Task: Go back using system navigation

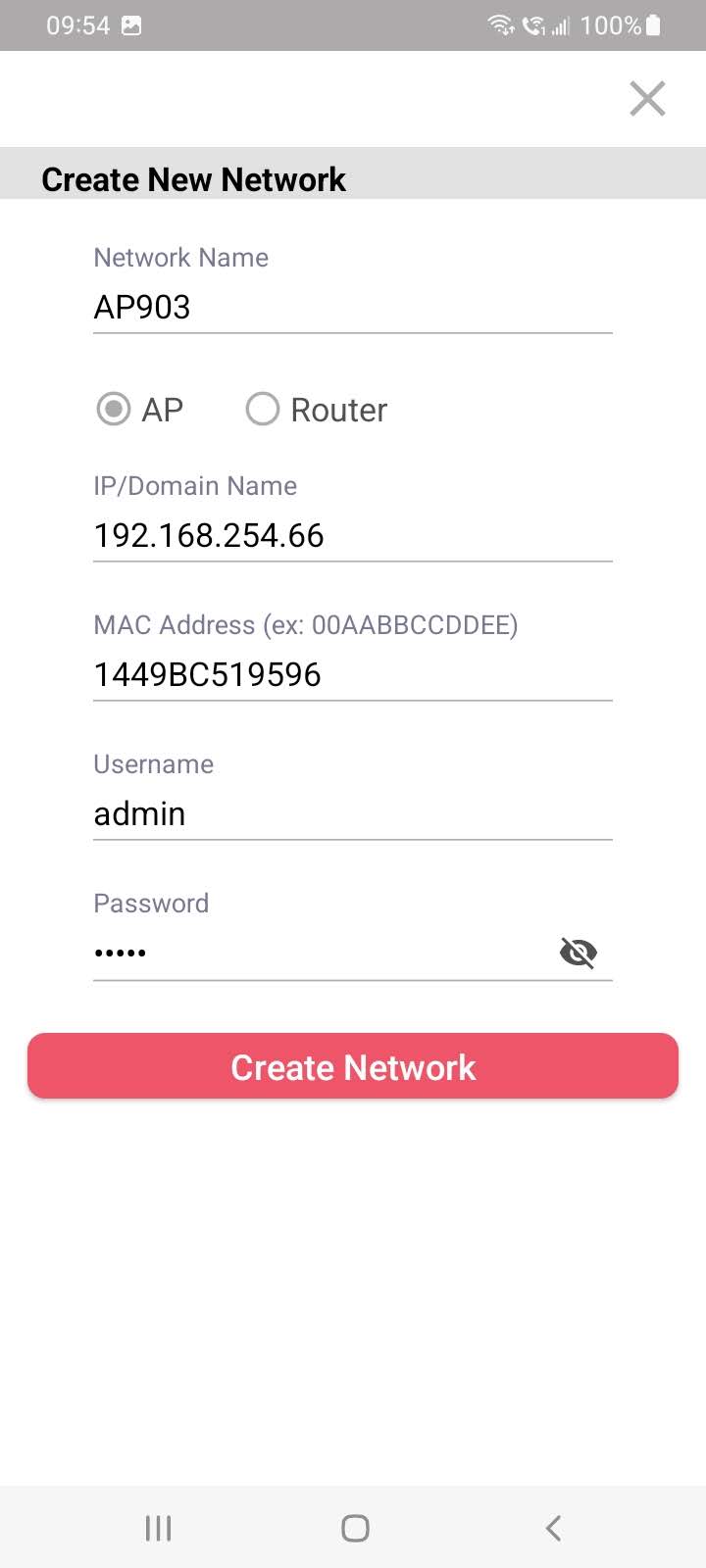Action: click(553, 1528)
